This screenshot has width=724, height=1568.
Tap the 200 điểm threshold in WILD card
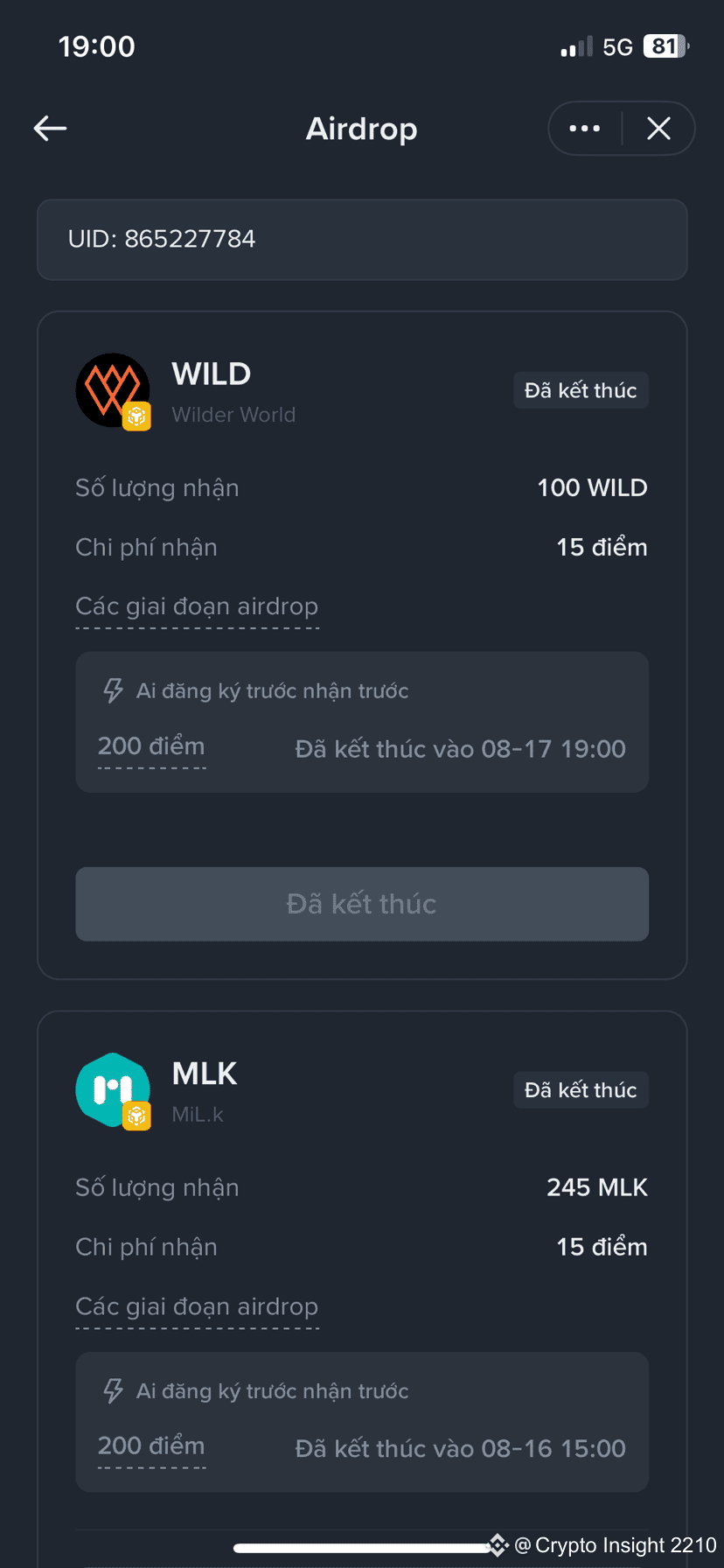(151, 746)
